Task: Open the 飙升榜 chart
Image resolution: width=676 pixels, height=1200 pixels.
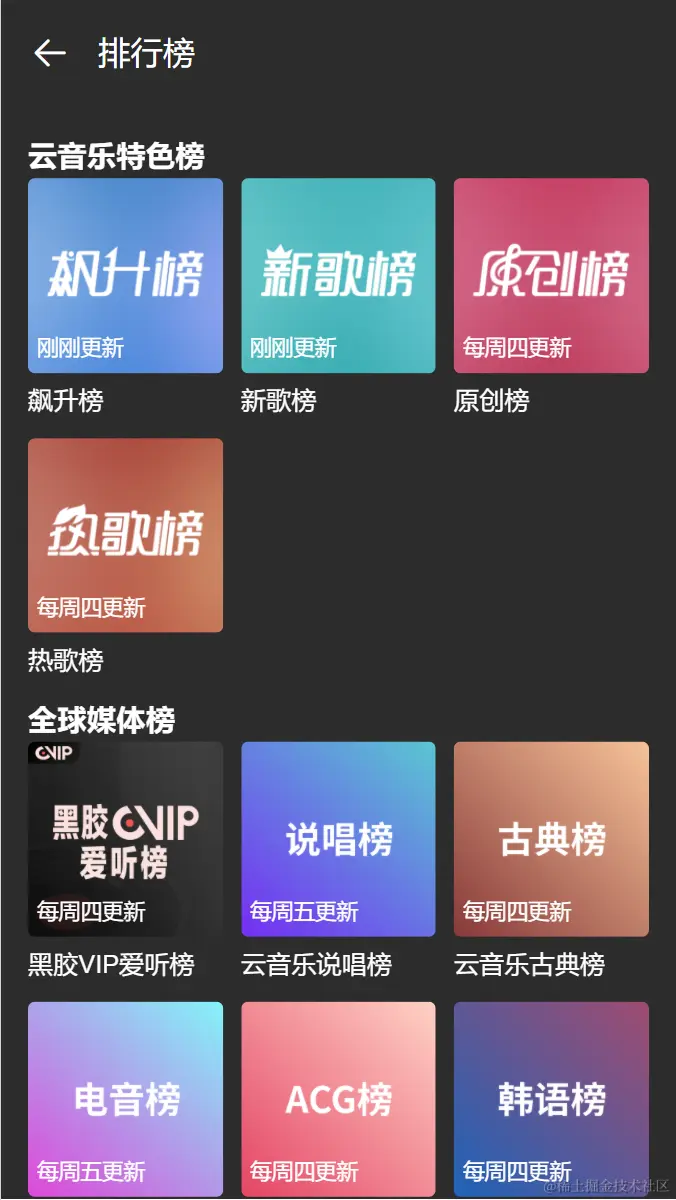Action: 125,275
